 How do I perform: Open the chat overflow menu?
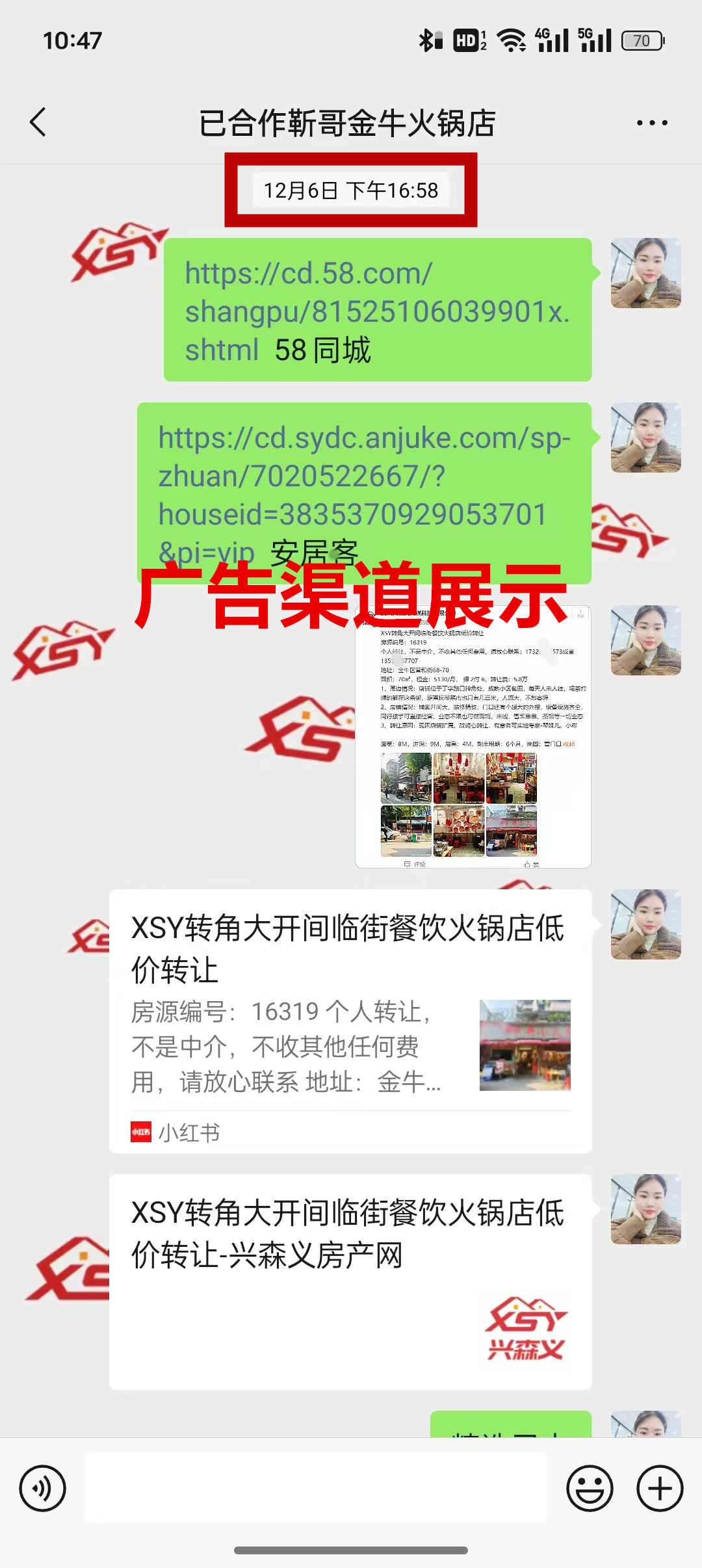click(x=651, y=122)
